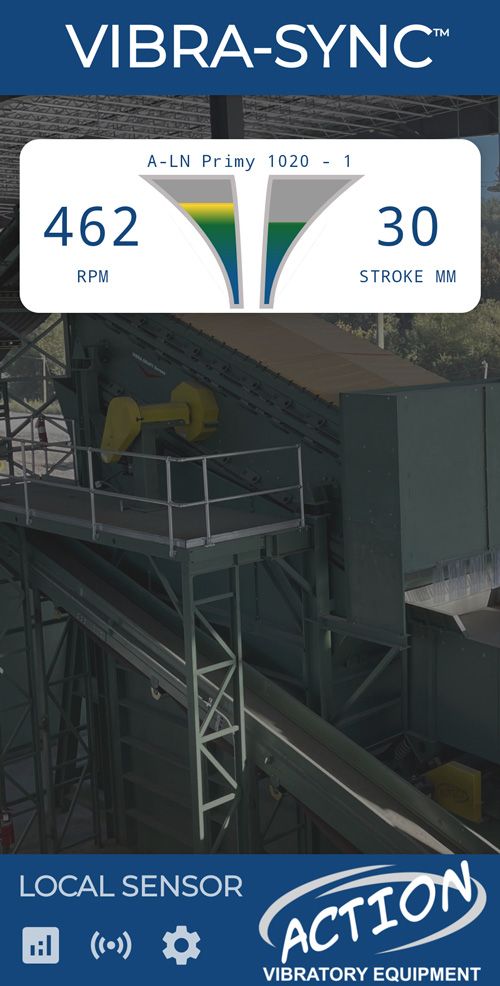Screen dimensions: 500x986
Task: Open the A-LN Primy 1020 - 1 sensor card
Action: point(250,226)
